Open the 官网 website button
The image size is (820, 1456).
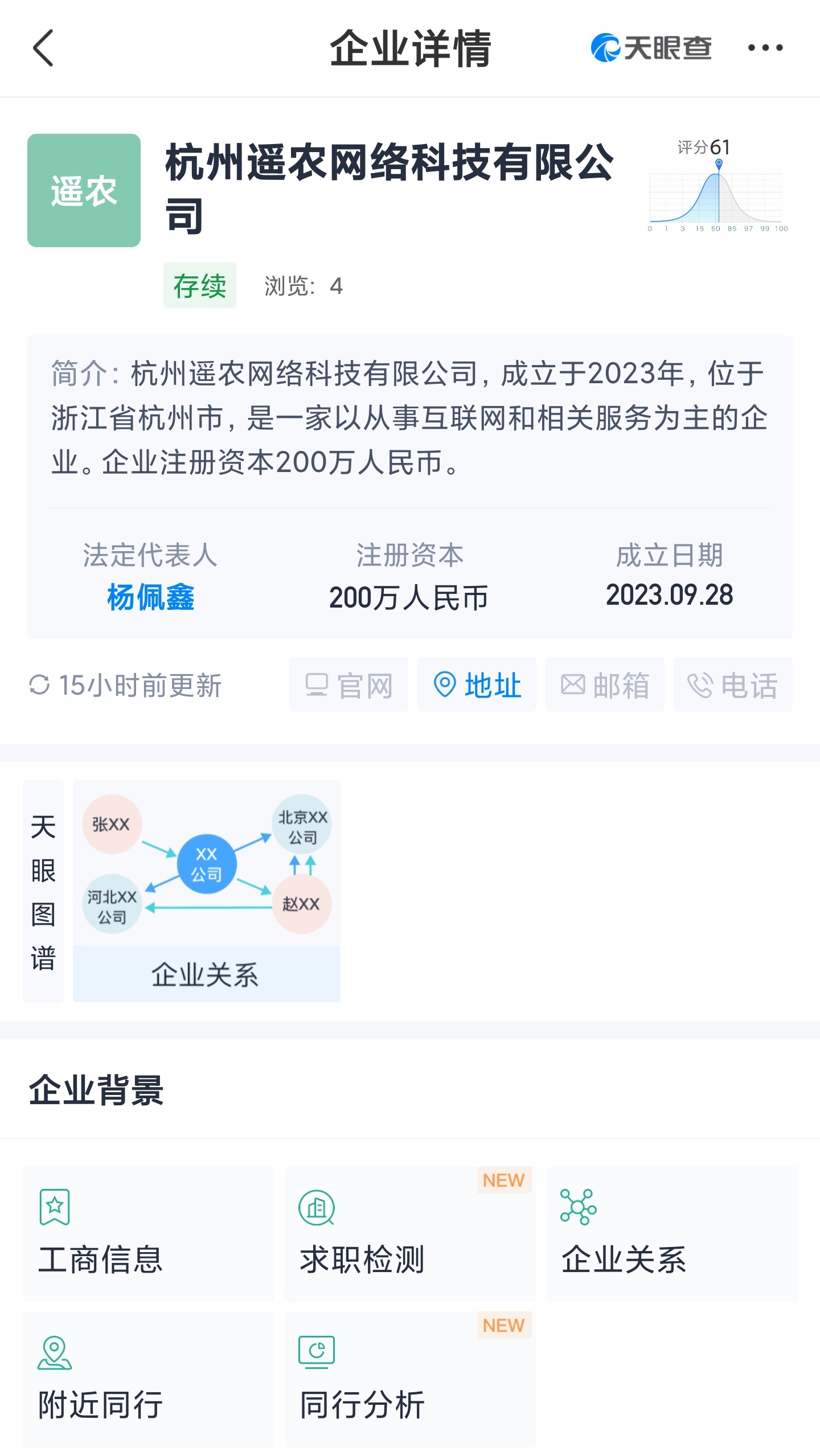pyautogui.click(x=348, y=684)
